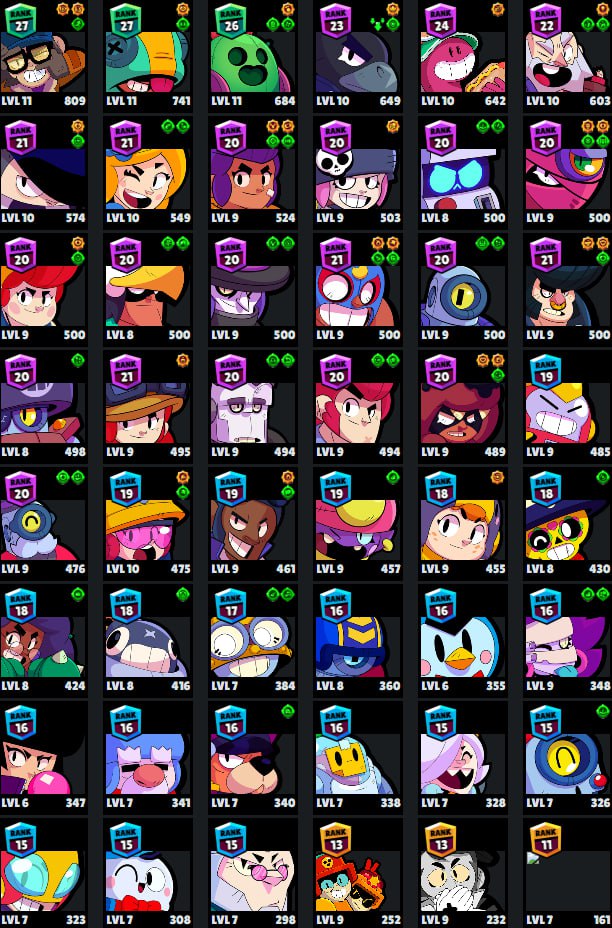Open the level 8 brawler with 498 trophies
Screen dimensions: 612x928
(x=43, y=405)
